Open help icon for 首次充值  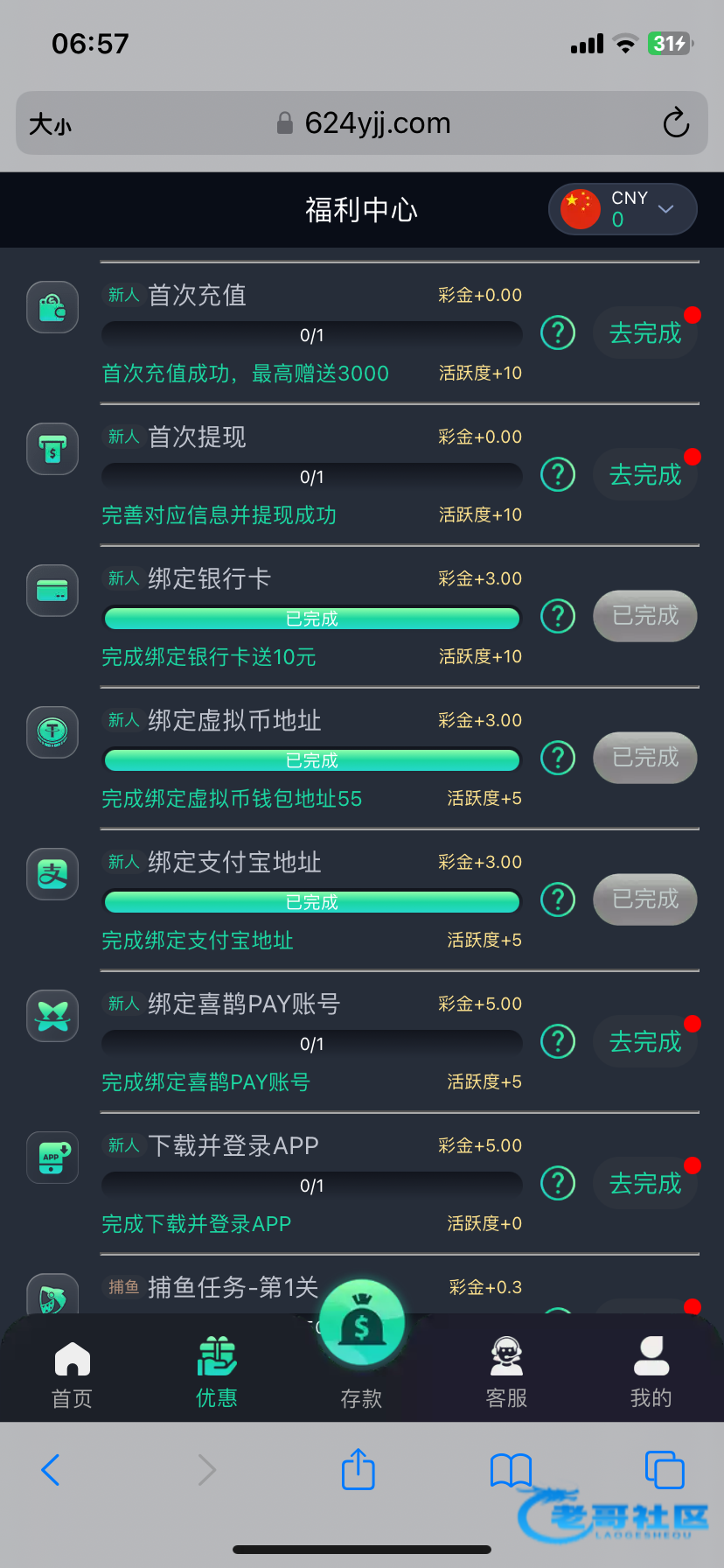(x=558, y=333)
